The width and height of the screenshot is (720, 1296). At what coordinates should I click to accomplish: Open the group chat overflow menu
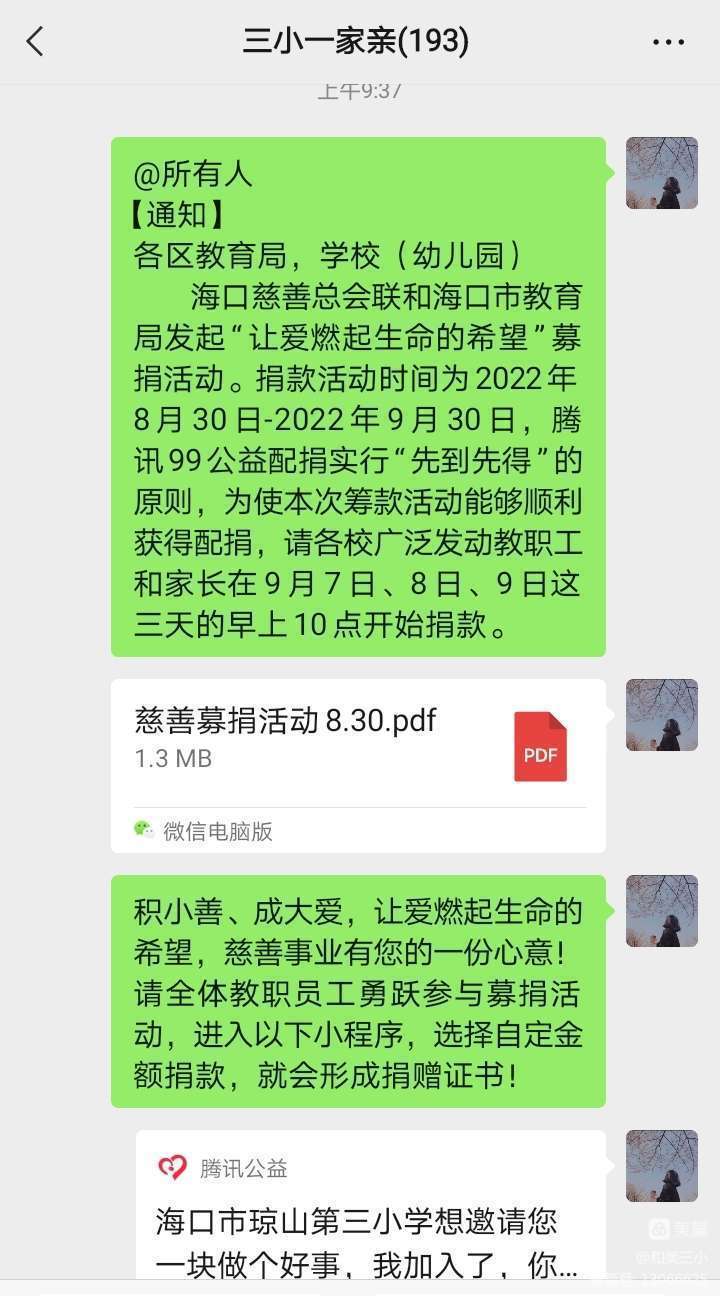(x=668, y=42)
